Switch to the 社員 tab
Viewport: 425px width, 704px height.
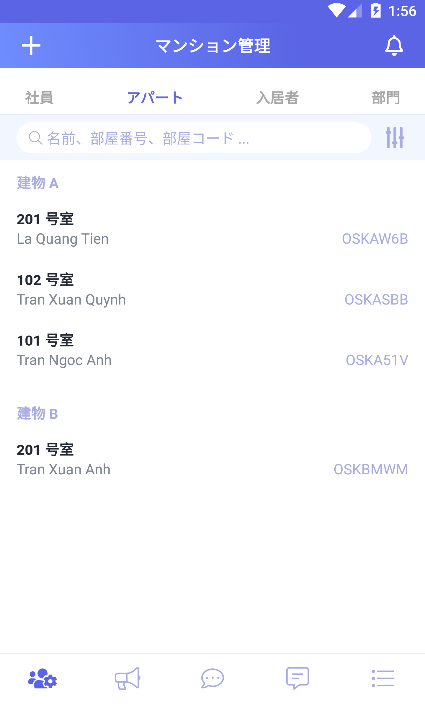[39, 97]
